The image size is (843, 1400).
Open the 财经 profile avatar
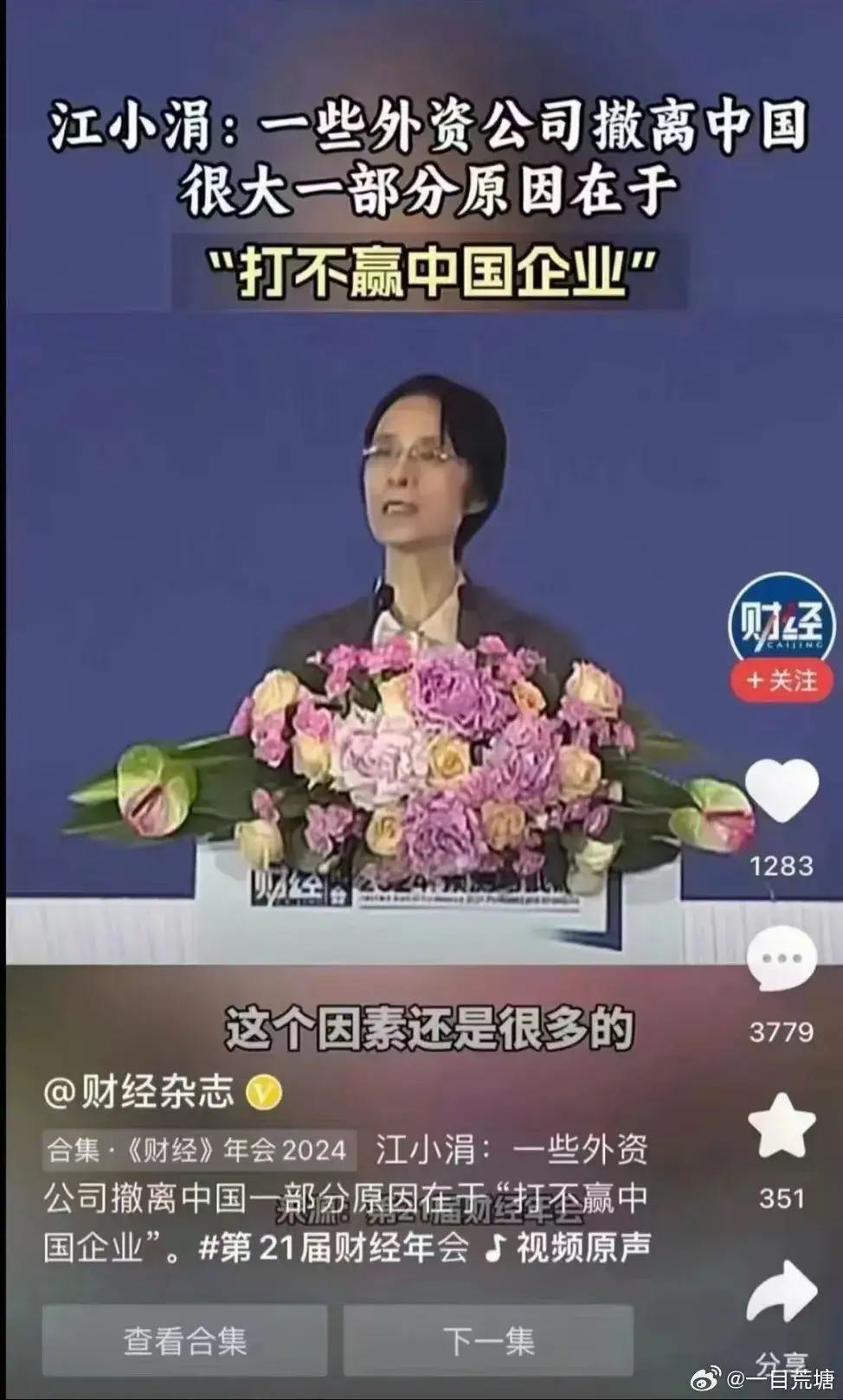(x=782, y=622)
